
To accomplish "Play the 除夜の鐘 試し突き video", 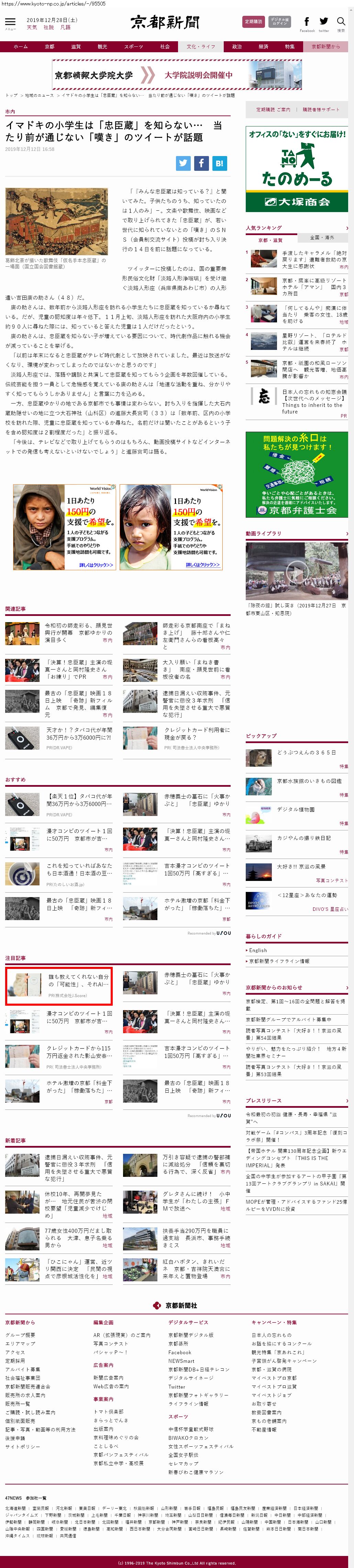I will [297, 570].
